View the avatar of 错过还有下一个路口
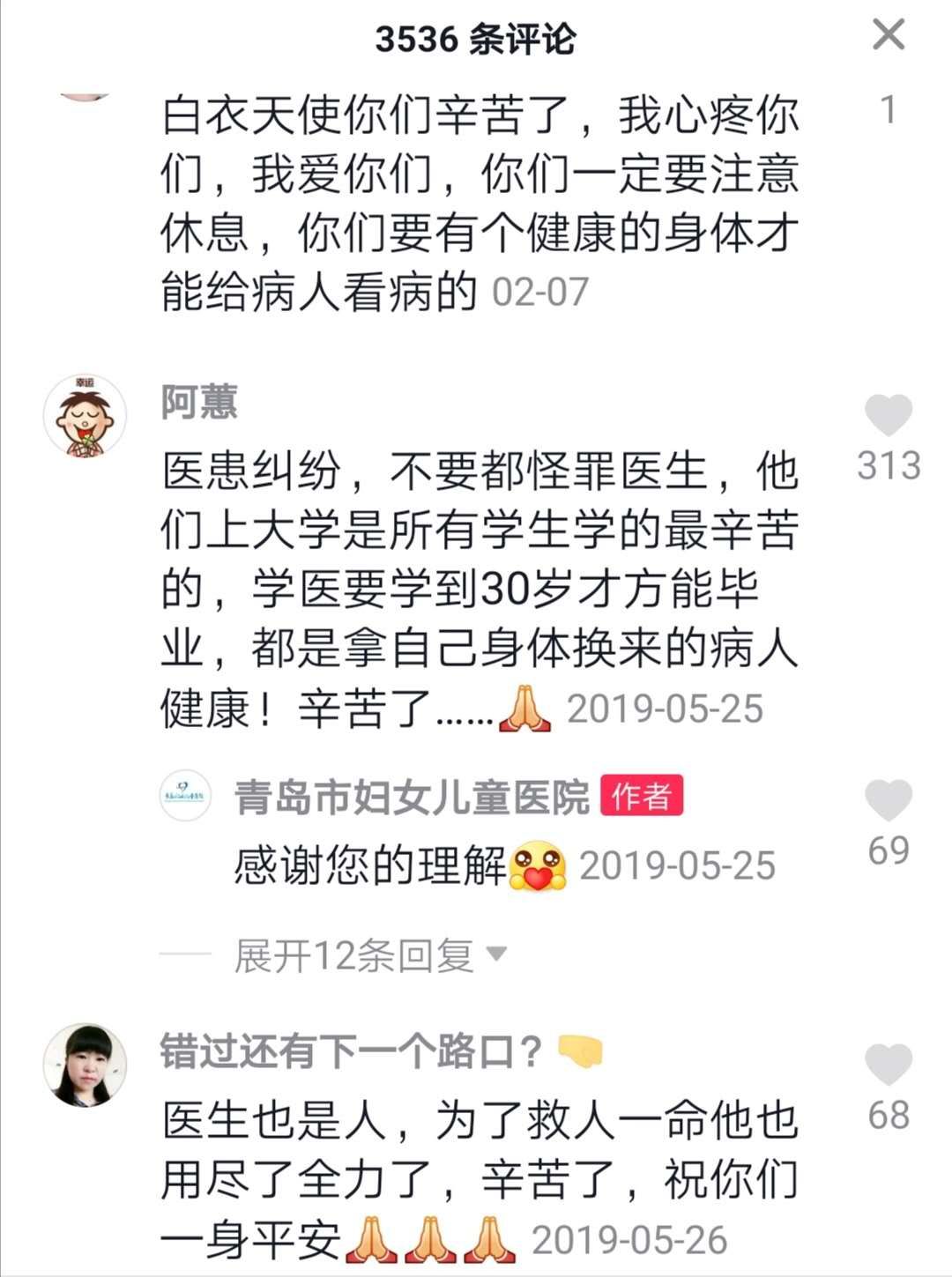Image resolution: width=952 pixels, height=1277 pixels. (x=85, y=1065)
